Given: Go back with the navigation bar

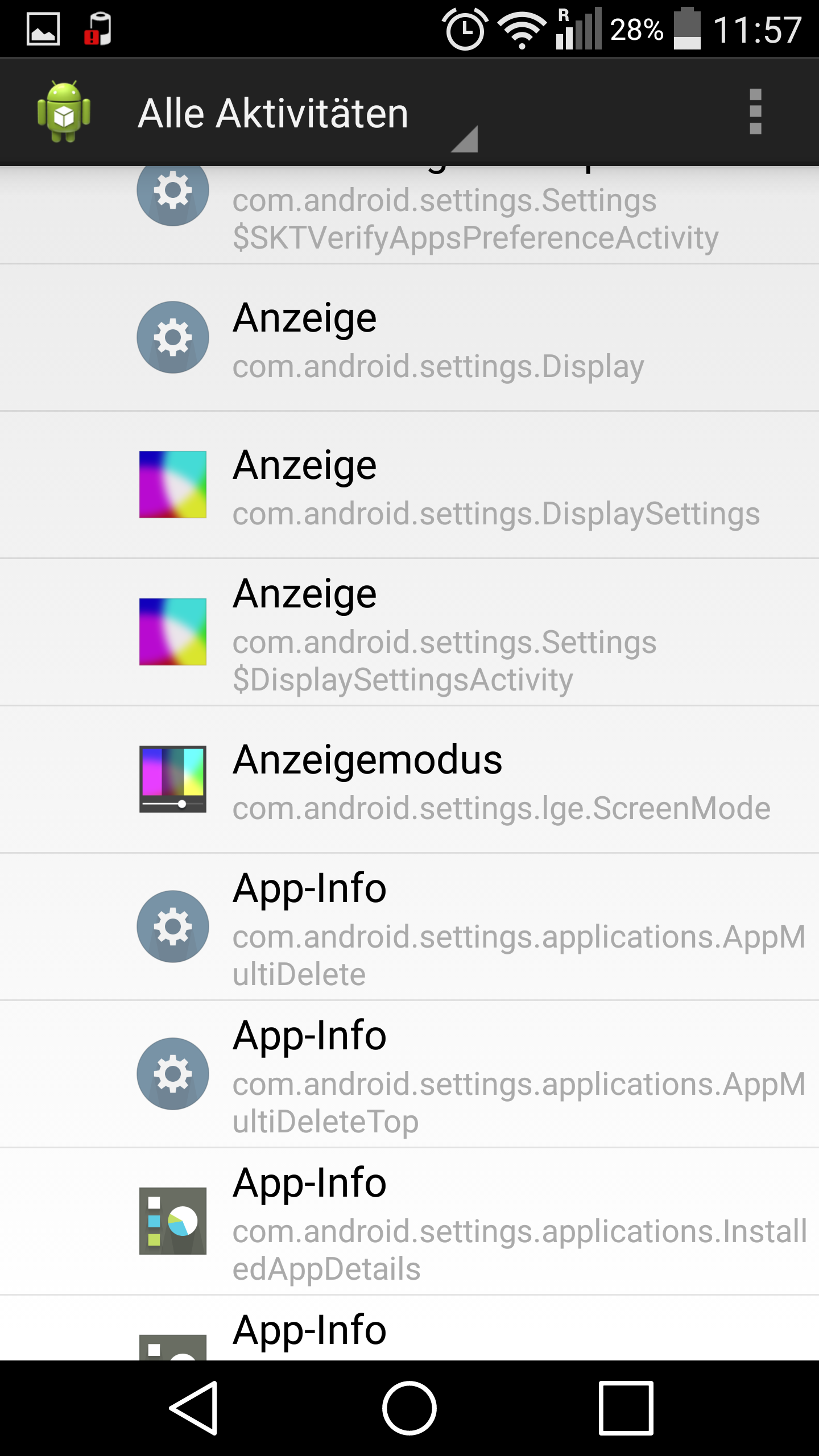Looking at the screenshot, I should pos(194,1408).
